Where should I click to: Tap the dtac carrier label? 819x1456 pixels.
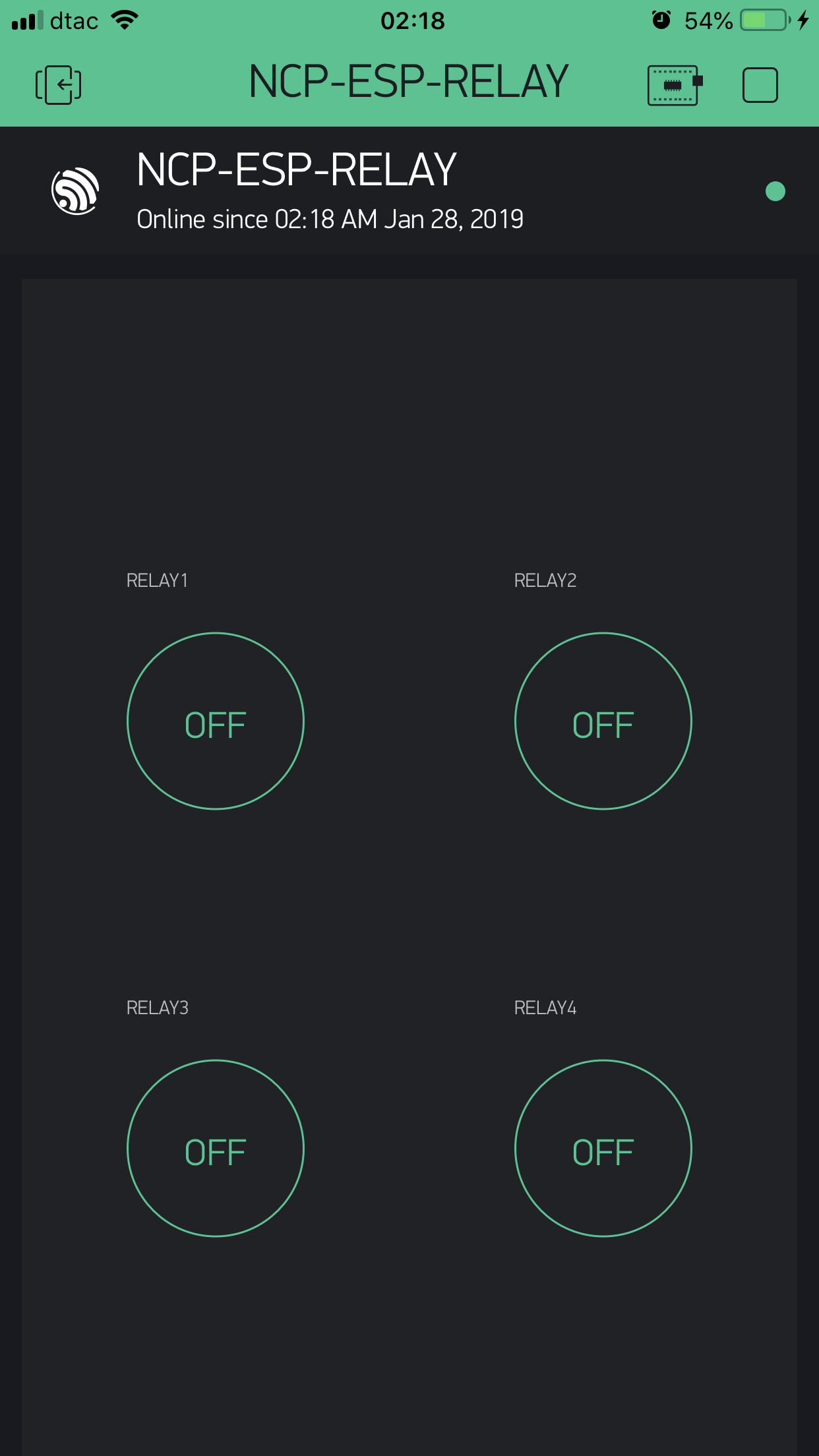(x=74, y=20)
